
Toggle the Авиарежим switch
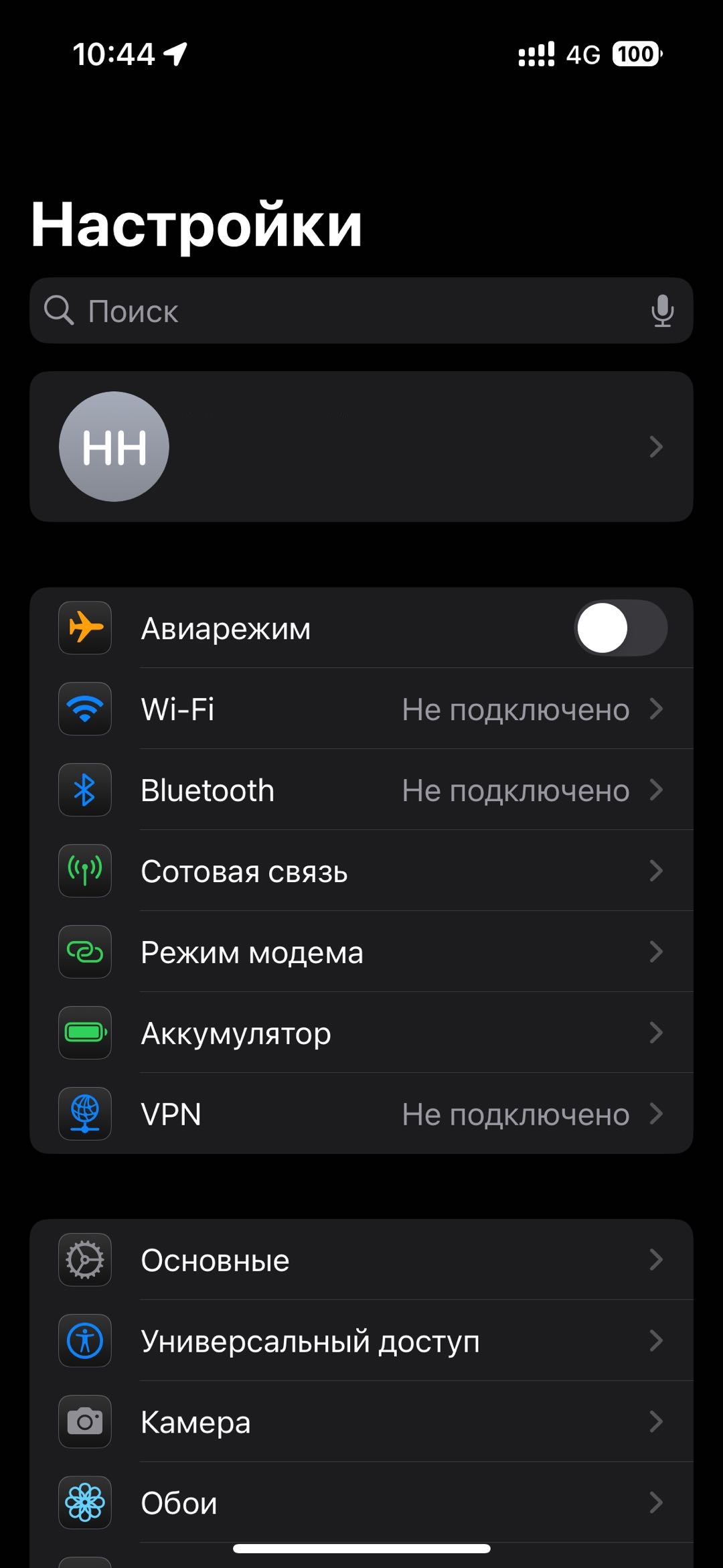pyautogui.click(x=621, y=628)
